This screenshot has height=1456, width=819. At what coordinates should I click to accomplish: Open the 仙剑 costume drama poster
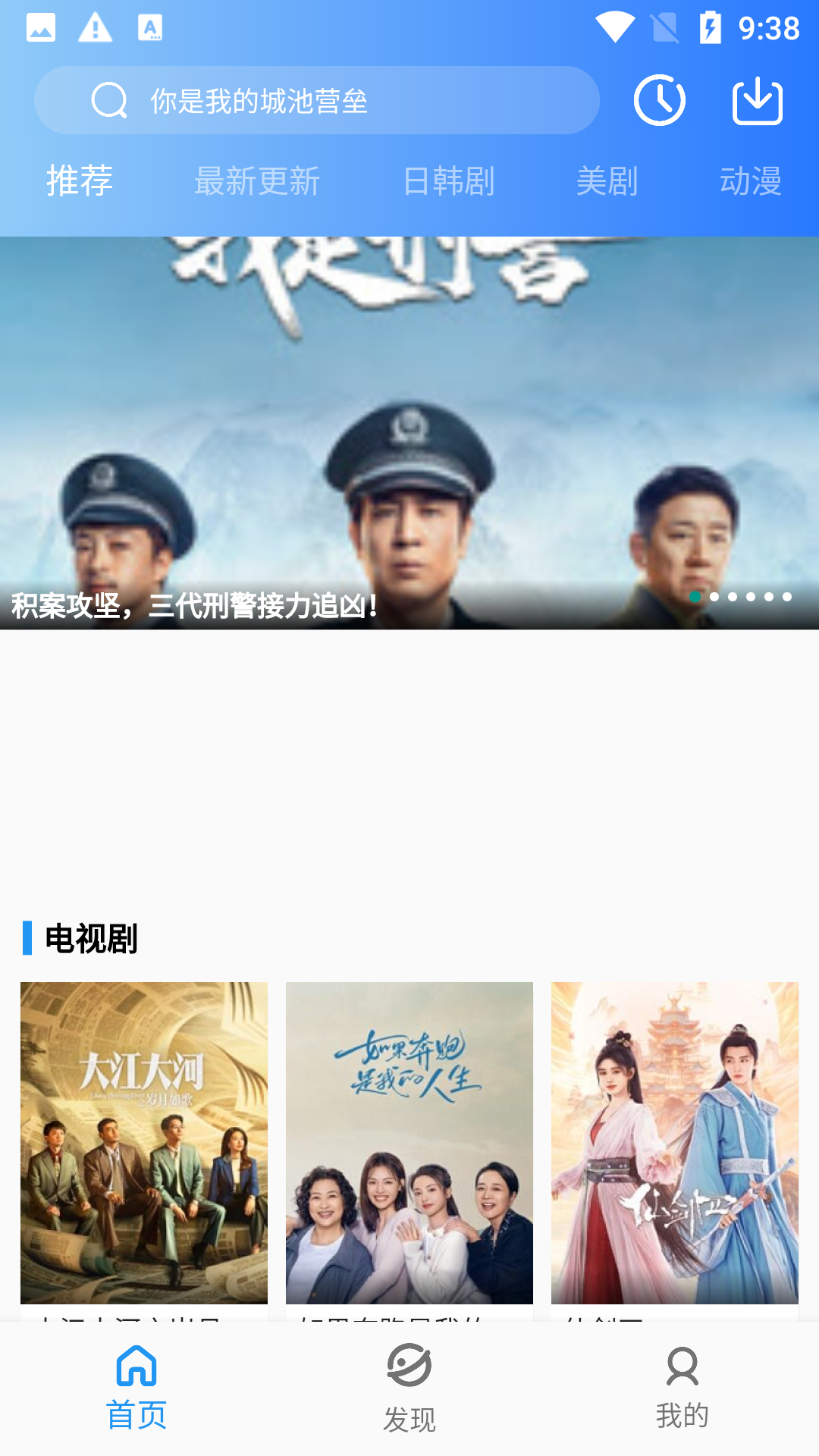click(675, 1143)
